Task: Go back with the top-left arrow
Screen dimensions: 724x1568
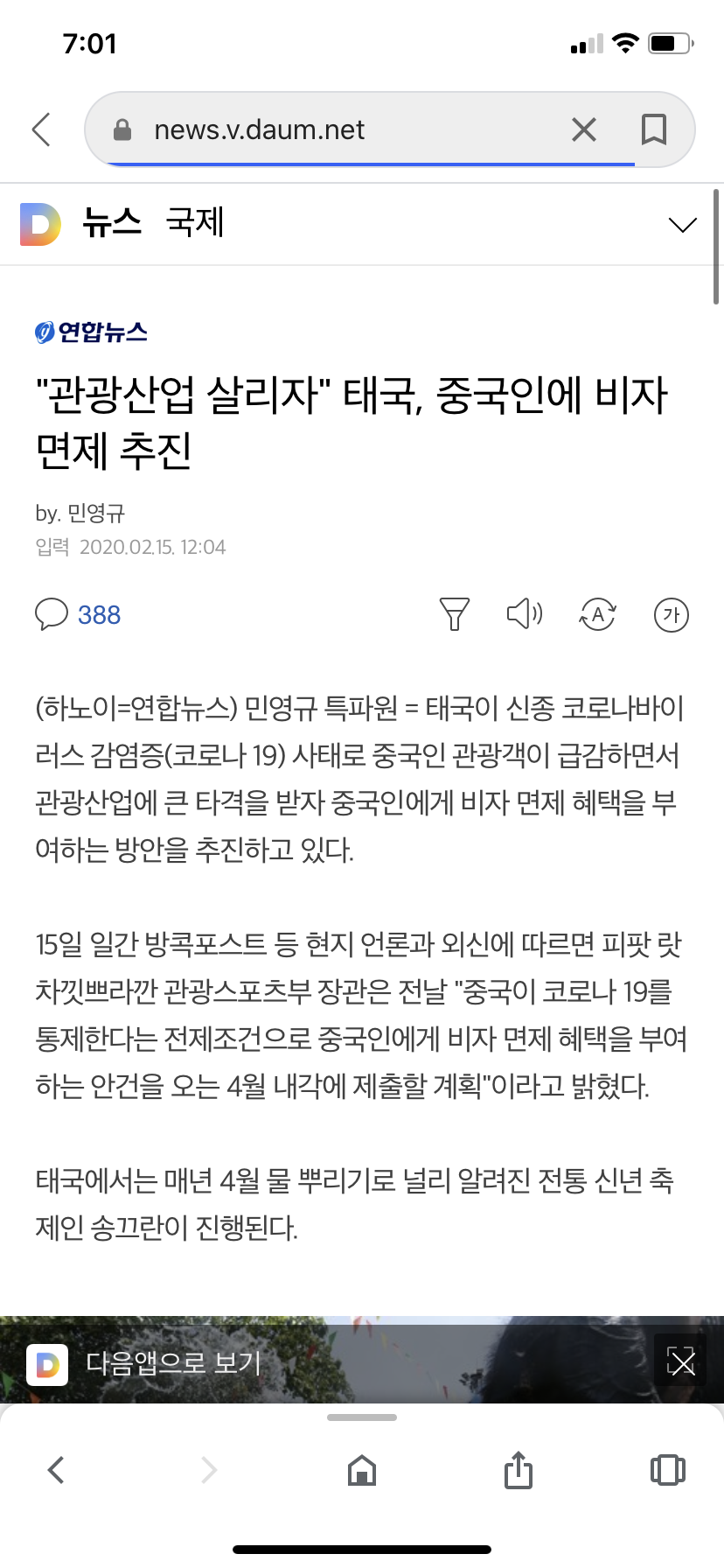Action: pos(41,129)
